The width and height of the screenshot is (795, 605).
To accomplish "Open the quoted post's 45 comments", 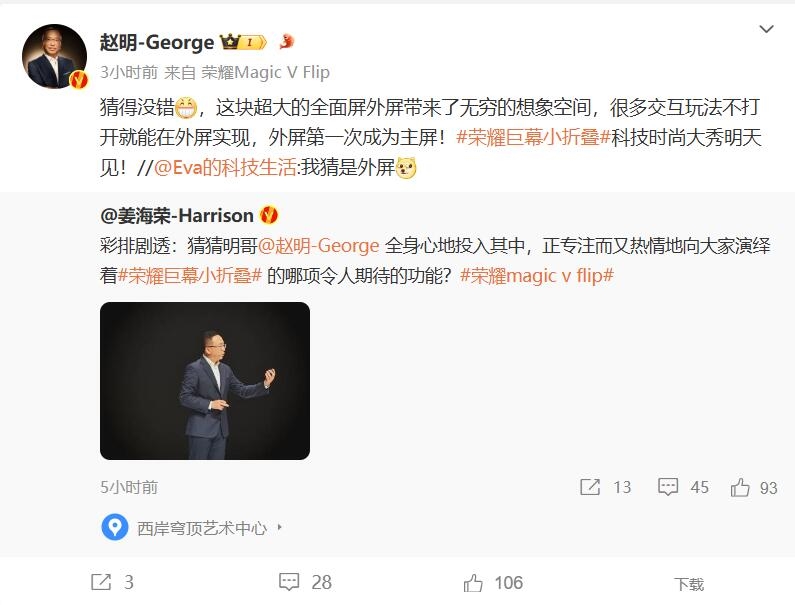I will 684,487.
